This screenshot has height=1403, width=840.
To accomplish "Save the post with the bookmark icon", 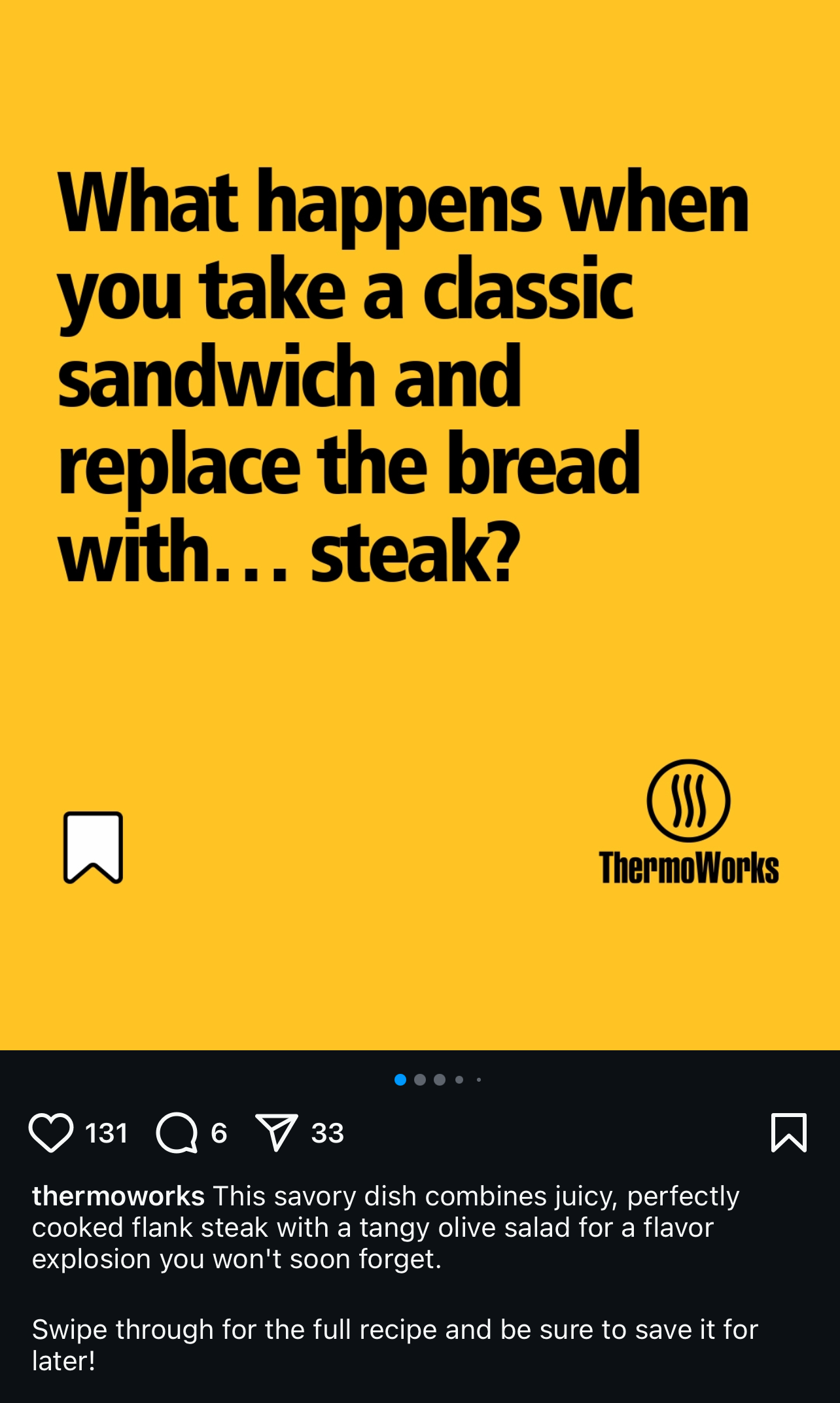I will pos(789,1132).
